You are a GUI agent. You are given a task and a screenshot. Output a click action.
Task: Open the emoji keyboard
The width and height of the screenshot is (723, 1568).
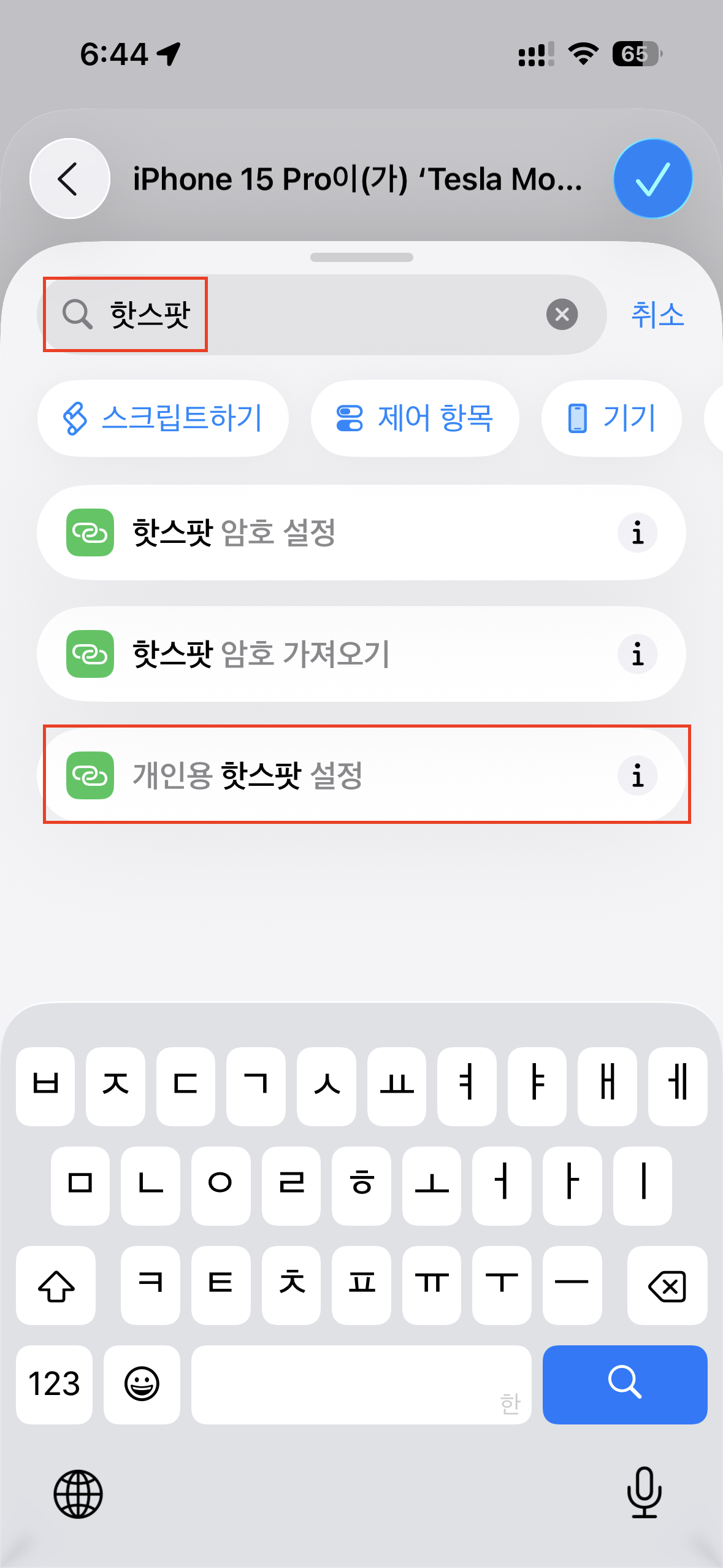tap(142, 1385)
